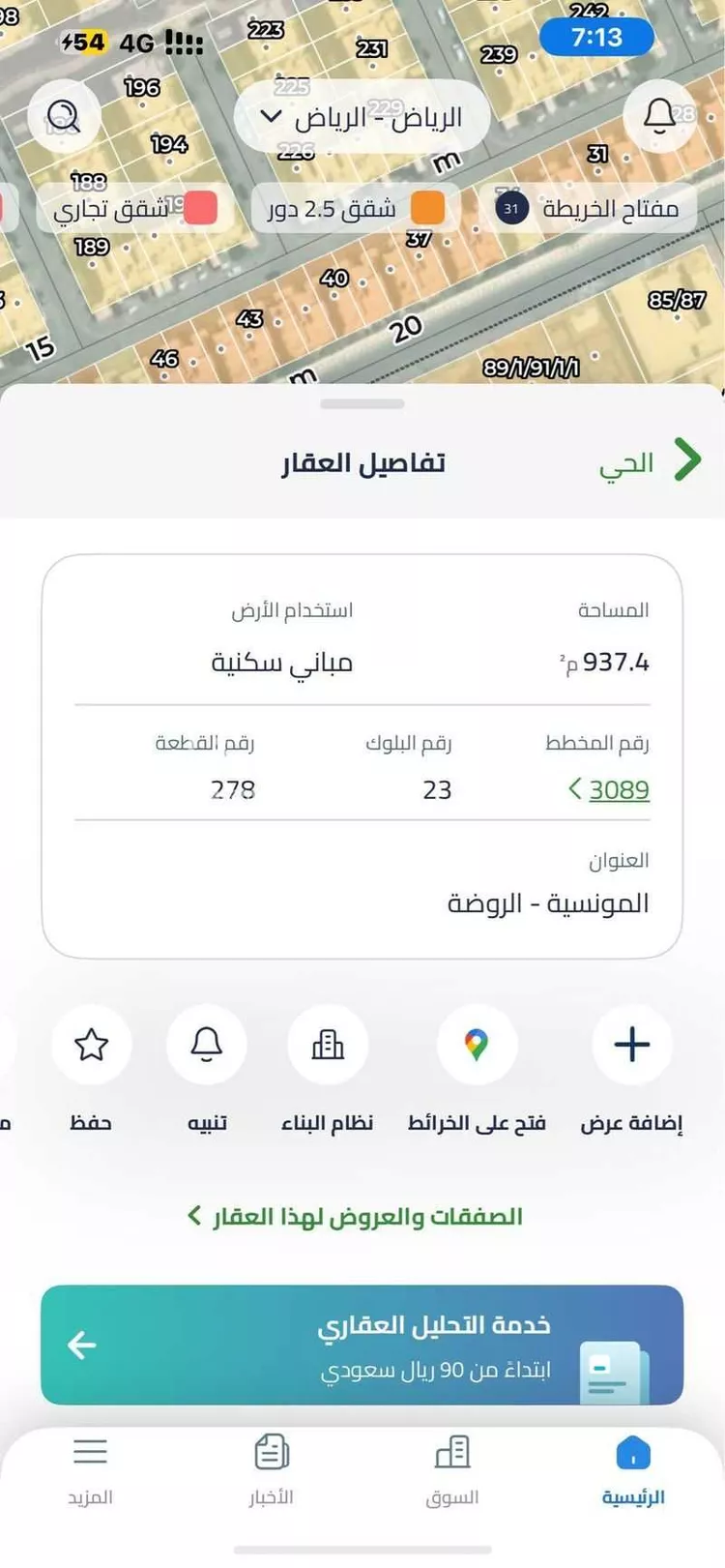Screen dimensions: 725x1568
Task: Switch to الرئيسية home tab
Action: tap(633, 1470)
